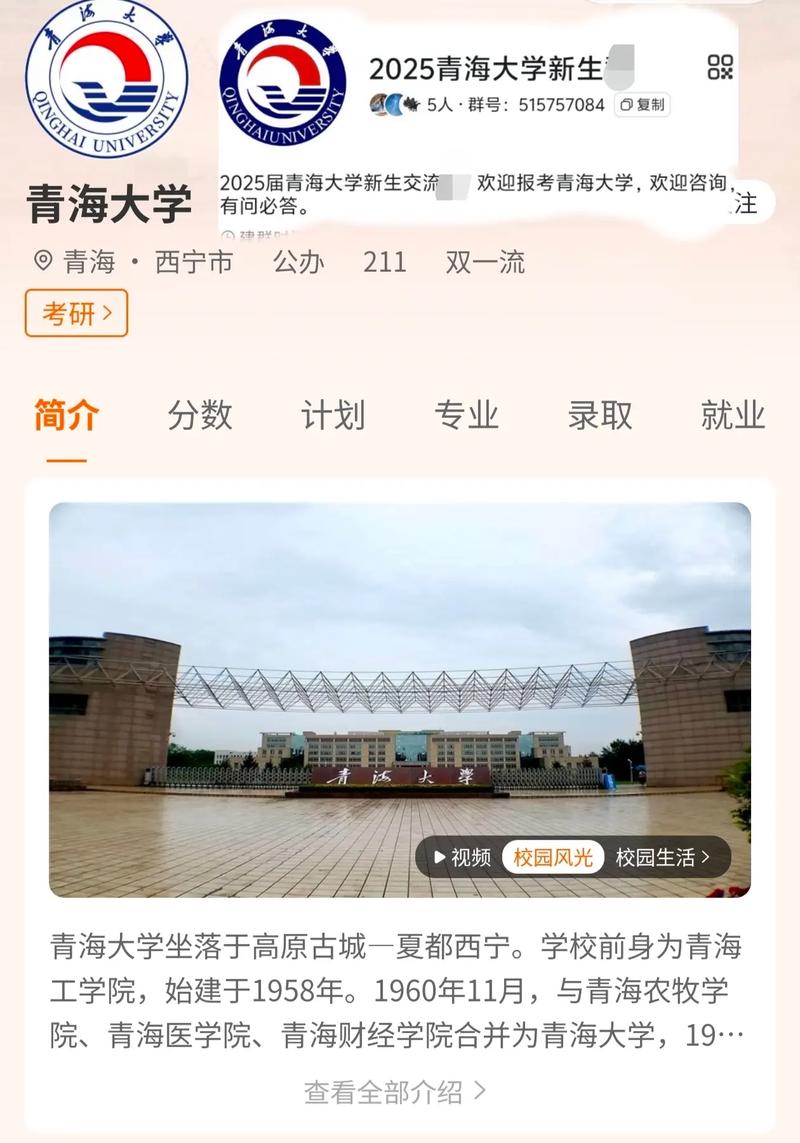Switch to the 分数 tab

click(x=201, y=415)
